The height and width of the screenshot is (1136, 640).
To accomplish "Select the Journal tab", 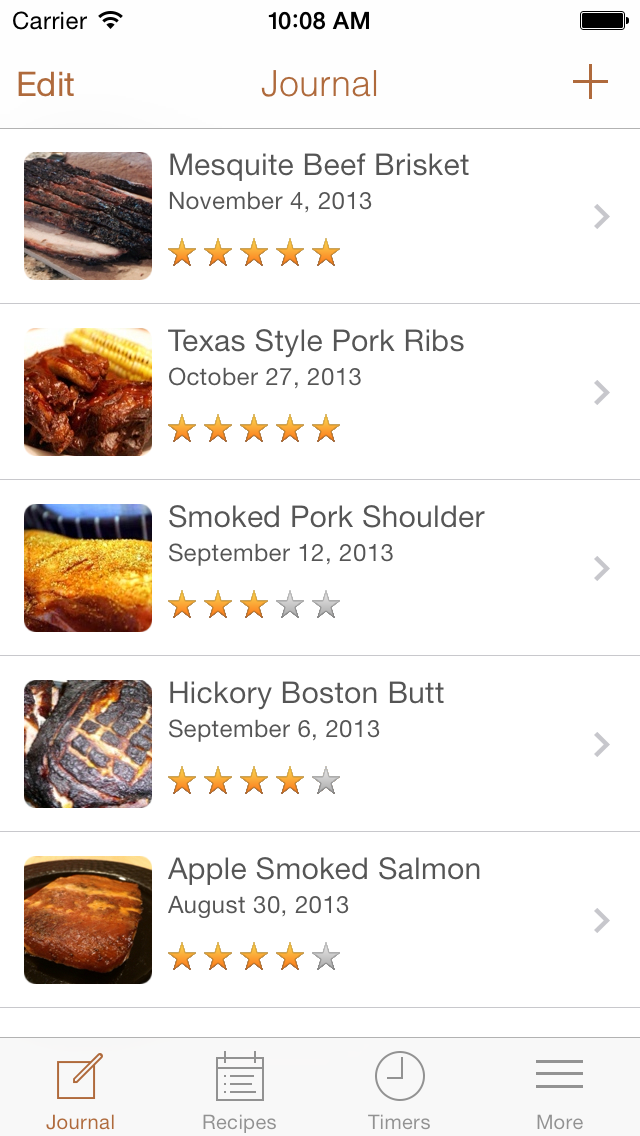I will click(80, 1090).
